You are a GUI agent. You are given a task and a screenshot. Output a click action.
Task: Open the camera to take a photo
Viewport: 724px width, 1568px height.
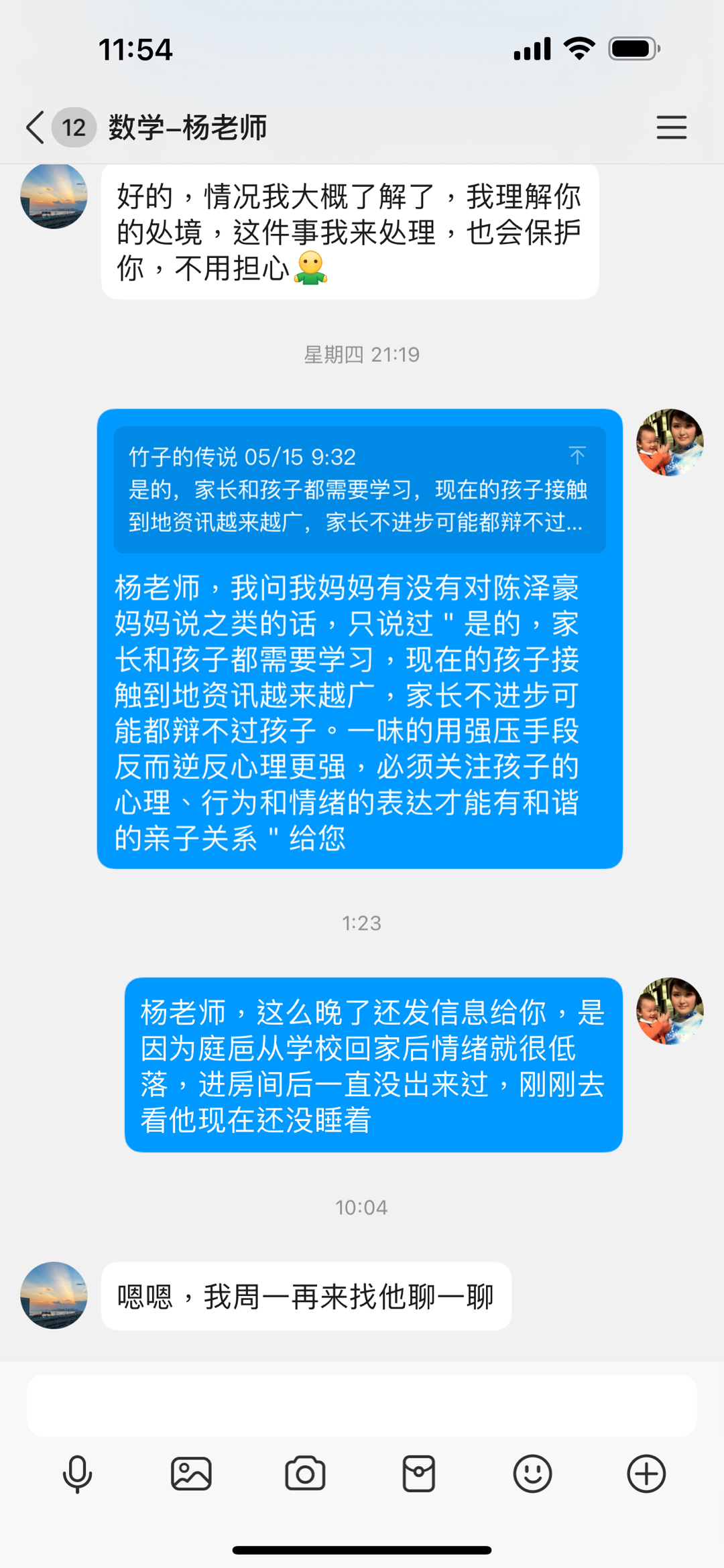305,1474
